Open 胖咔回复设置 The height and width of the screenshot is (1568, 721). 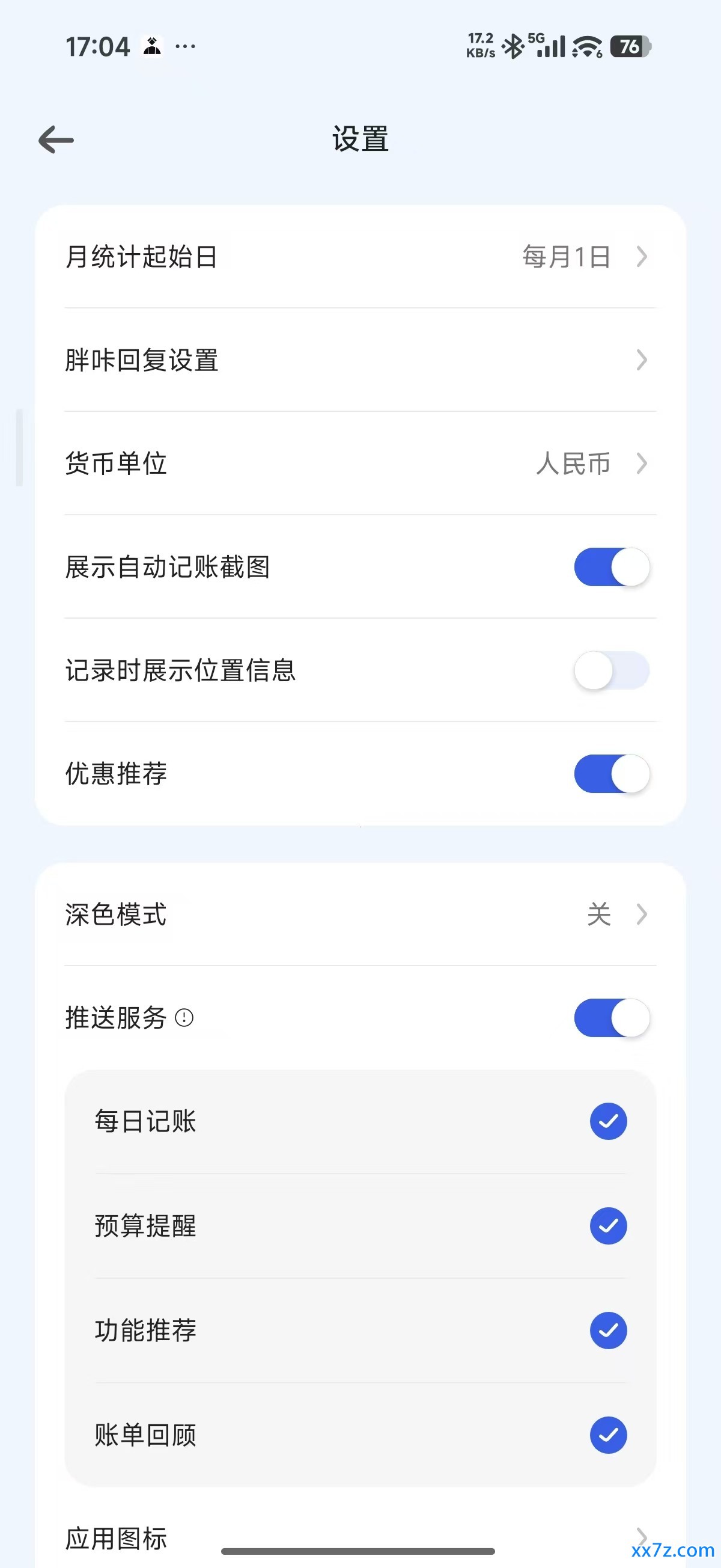360,360
